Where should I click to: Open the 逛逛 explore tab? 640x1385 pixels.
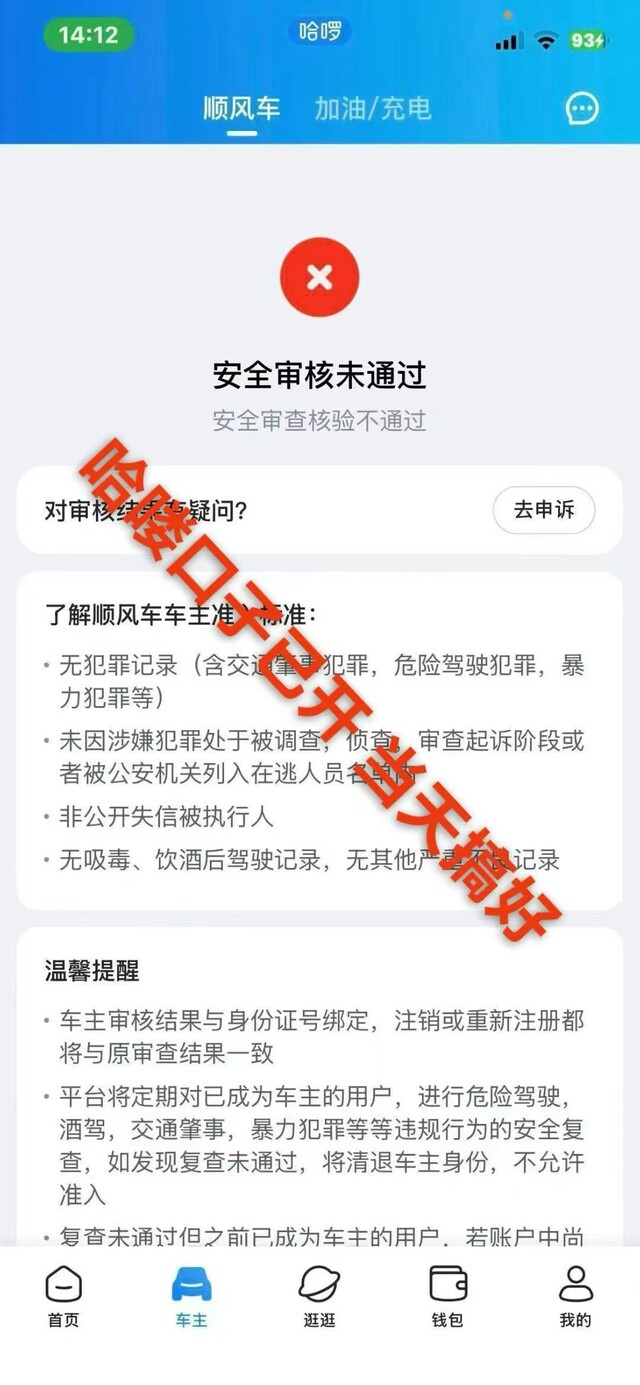point(320,1296)
